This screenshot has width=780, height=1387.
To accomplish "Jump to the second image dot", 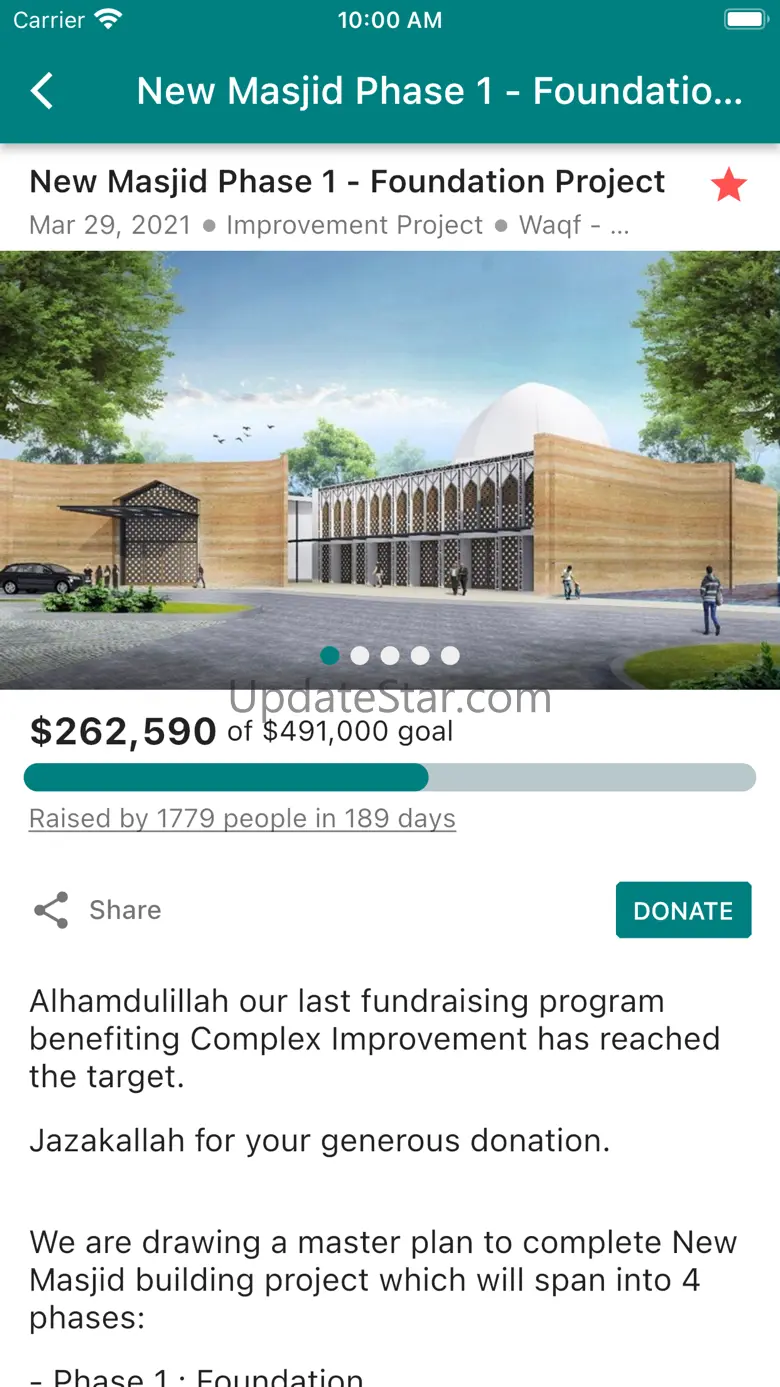I will [x=360, y=655].
